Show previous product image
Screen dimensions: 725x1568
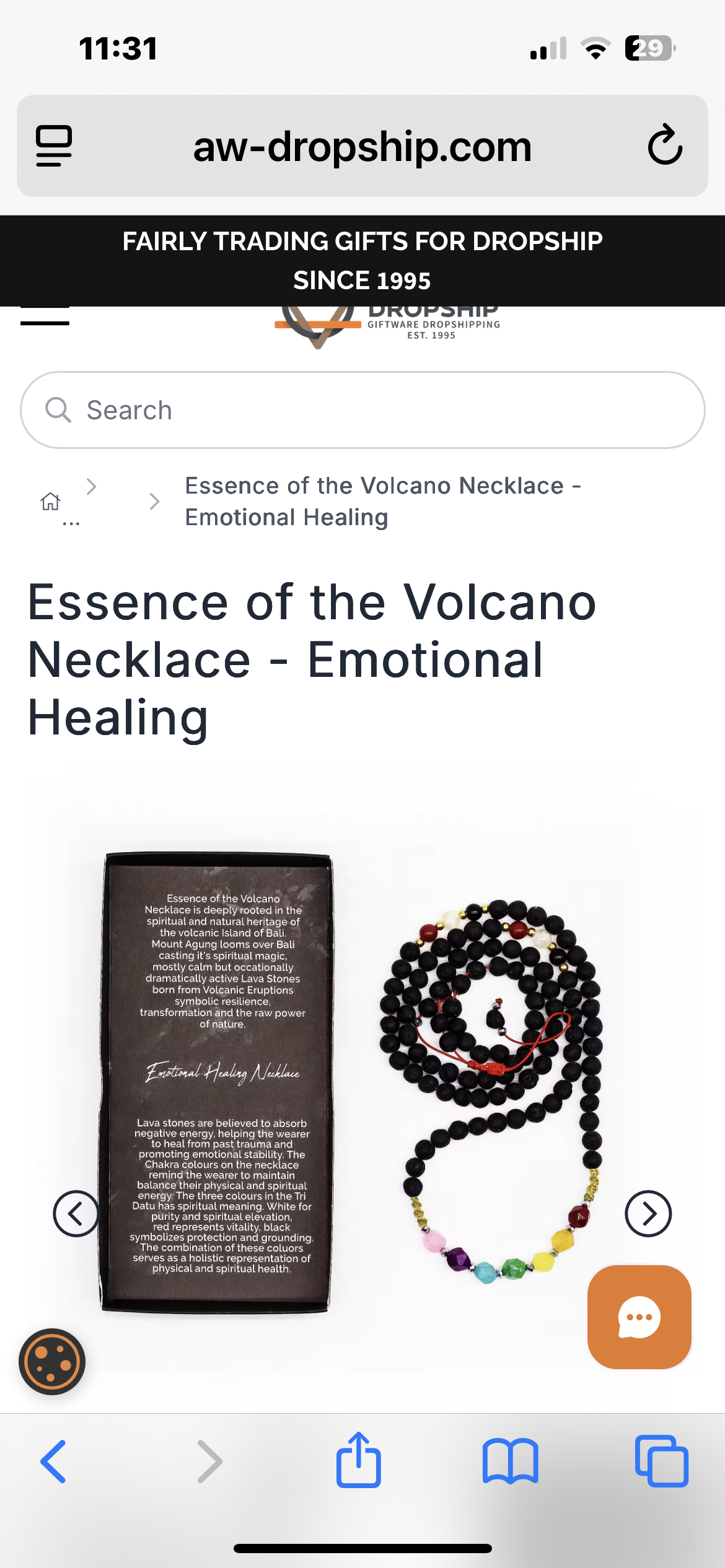[x=76, y=1214]
